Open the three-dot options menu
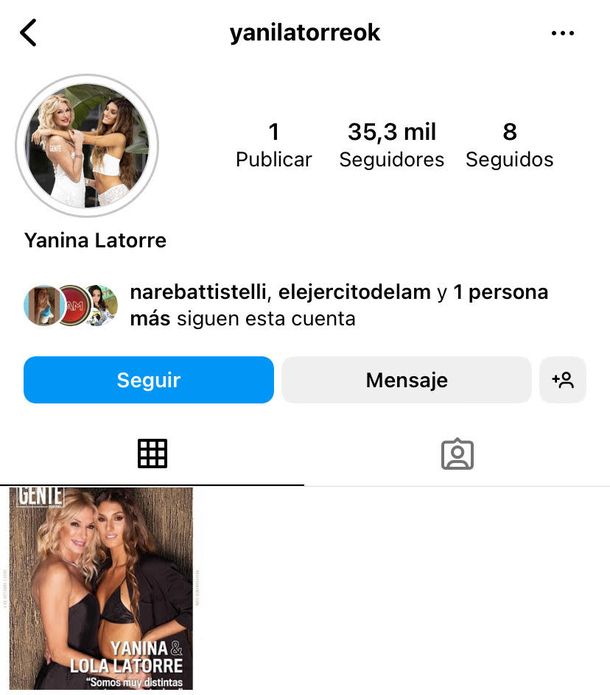The width and height of the screenshot is (610, 695). (x=563, y=33)
